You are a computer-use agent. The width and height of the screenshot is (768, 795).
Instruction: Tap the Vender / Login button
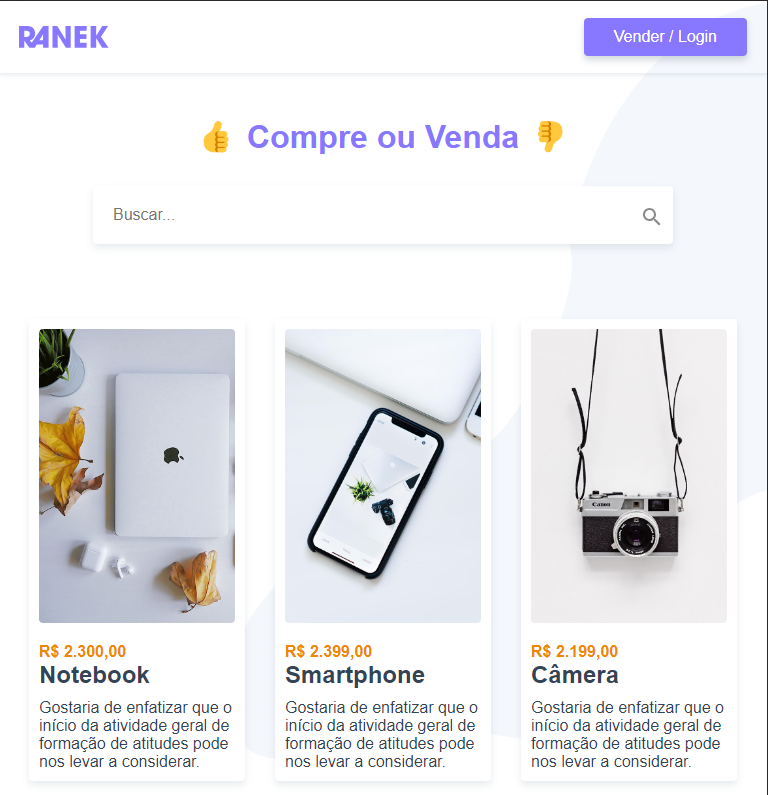665,37
